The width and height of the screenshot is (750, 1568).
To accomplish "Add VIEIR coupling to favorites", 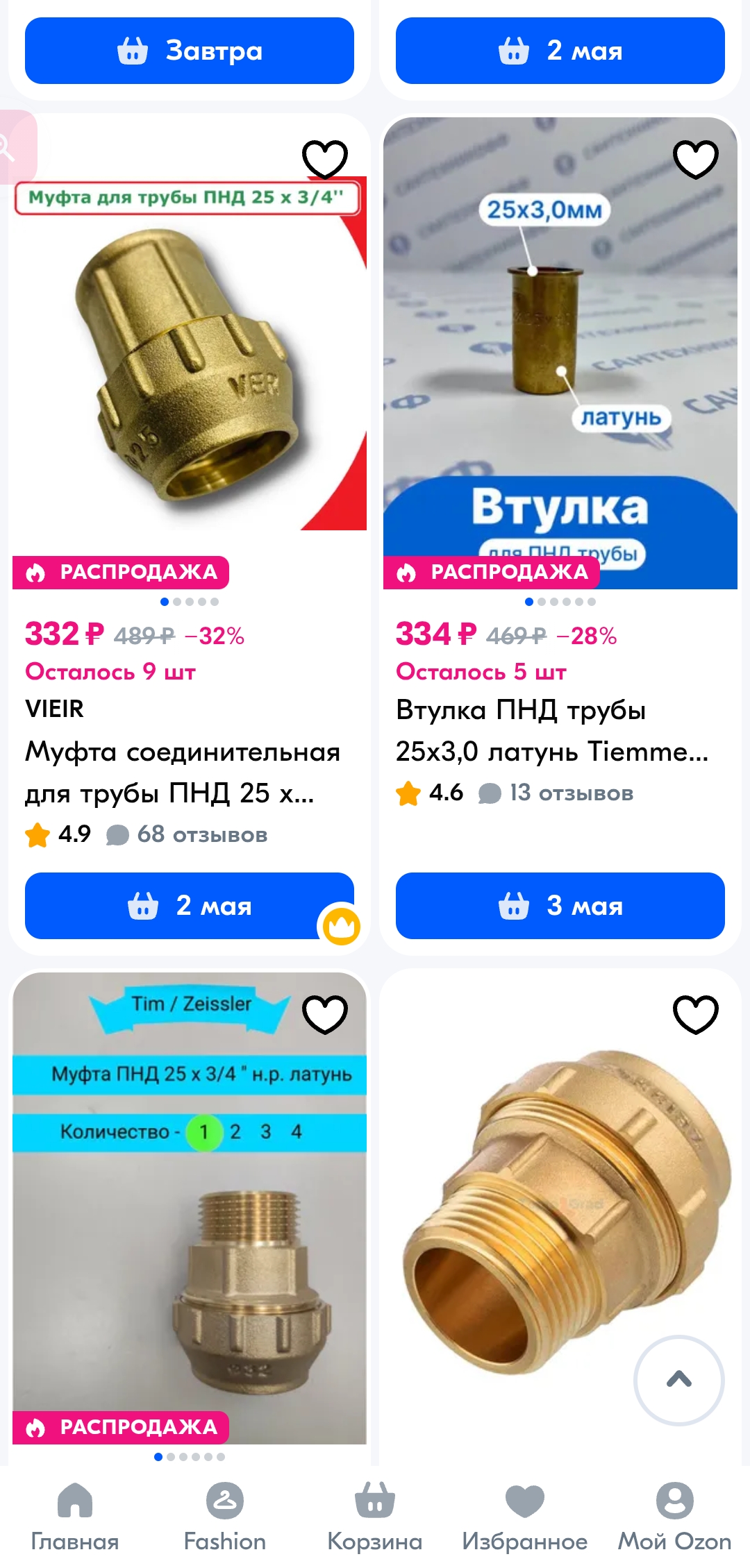I will tap(324, 159).
